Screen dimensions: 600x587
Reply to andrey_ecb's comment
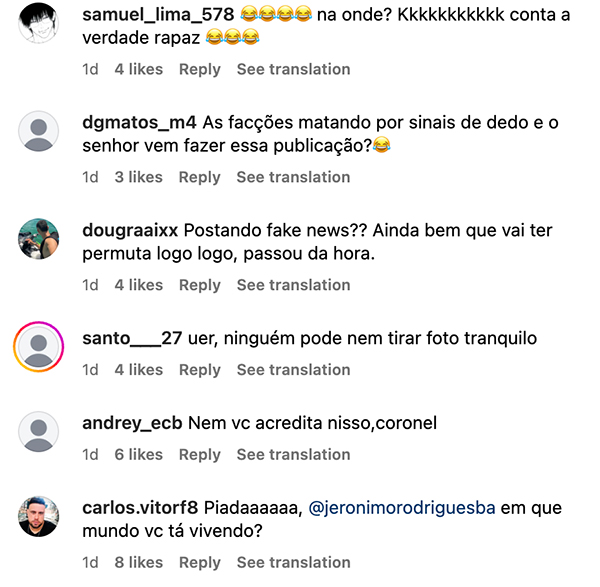click(x=199, y=454)
